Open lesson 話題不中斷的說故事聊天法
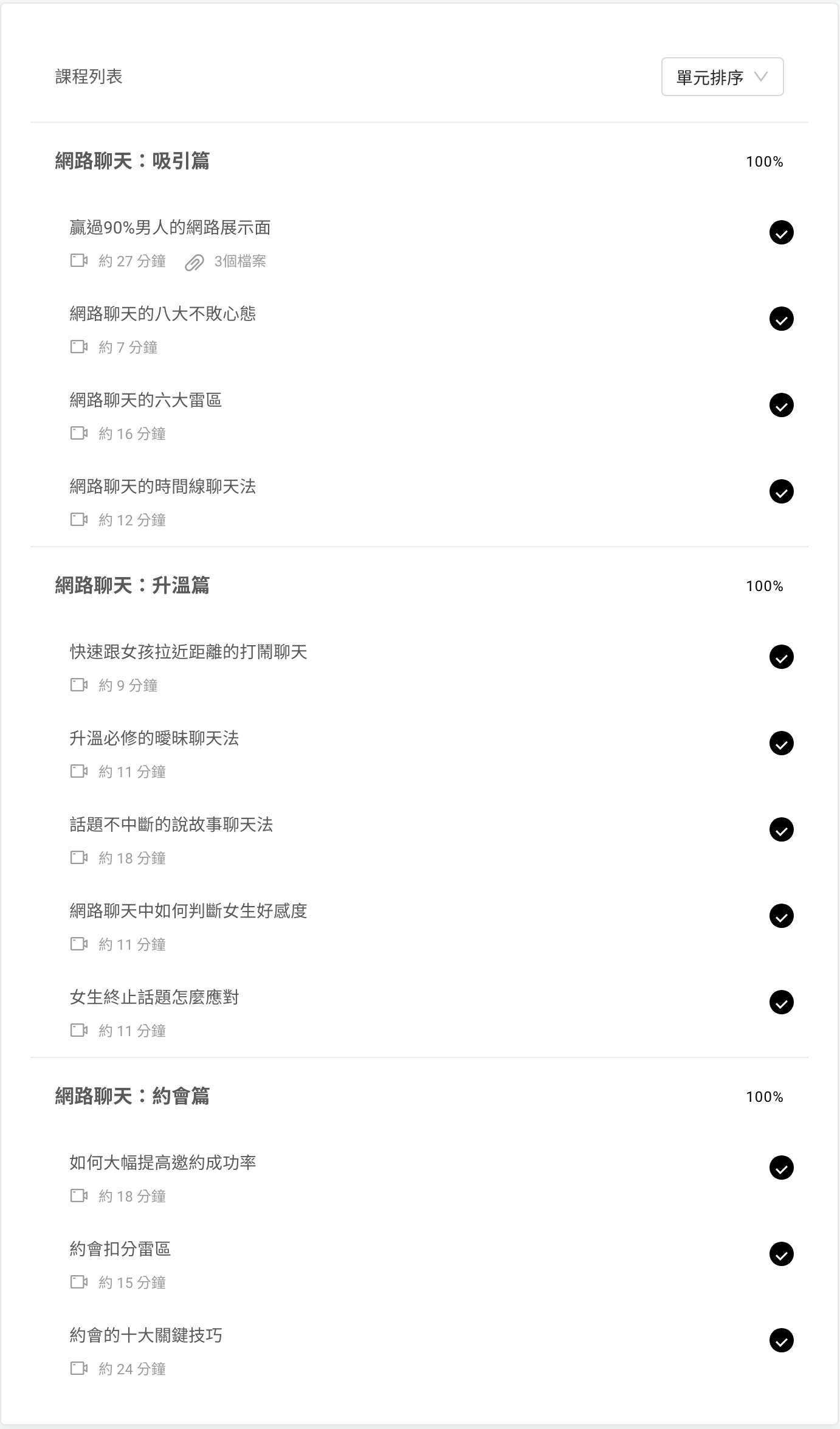Image resolution: width=840 pixels, height=1429 pixels. tap(171, 825)
